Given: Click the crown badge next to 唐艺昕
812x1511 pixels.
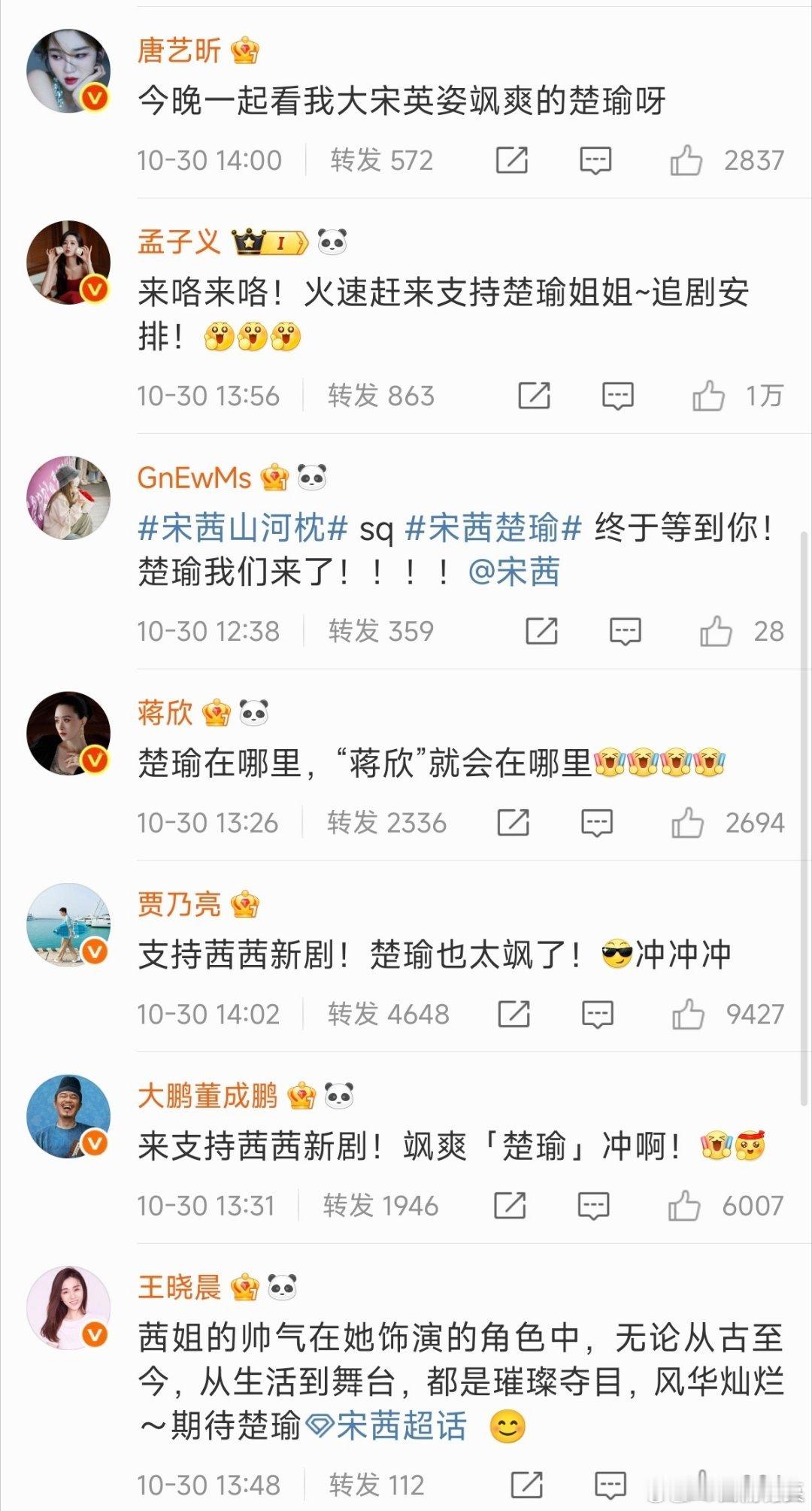Looking at the screenshot, I should point(244,48).
